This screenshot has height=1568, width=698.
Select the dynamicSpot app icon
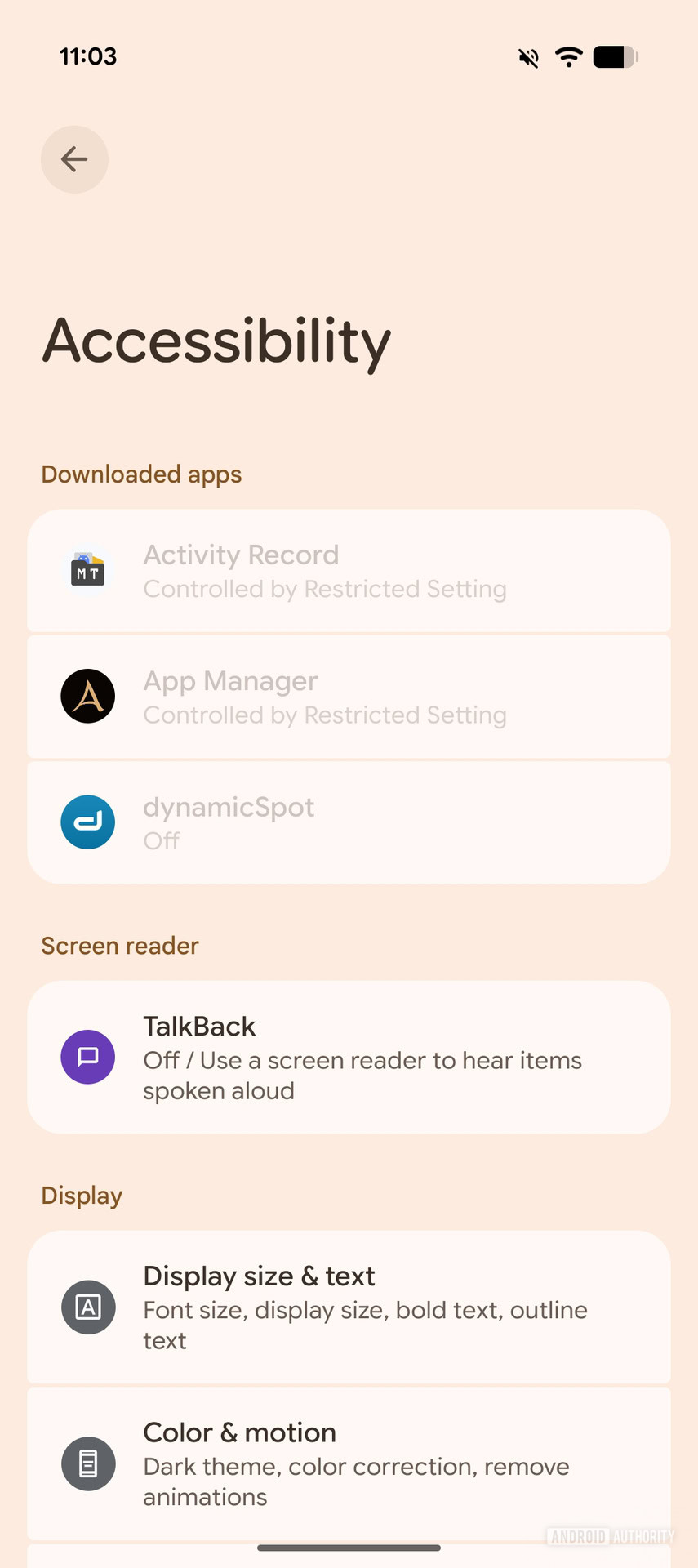click(87, 822)
